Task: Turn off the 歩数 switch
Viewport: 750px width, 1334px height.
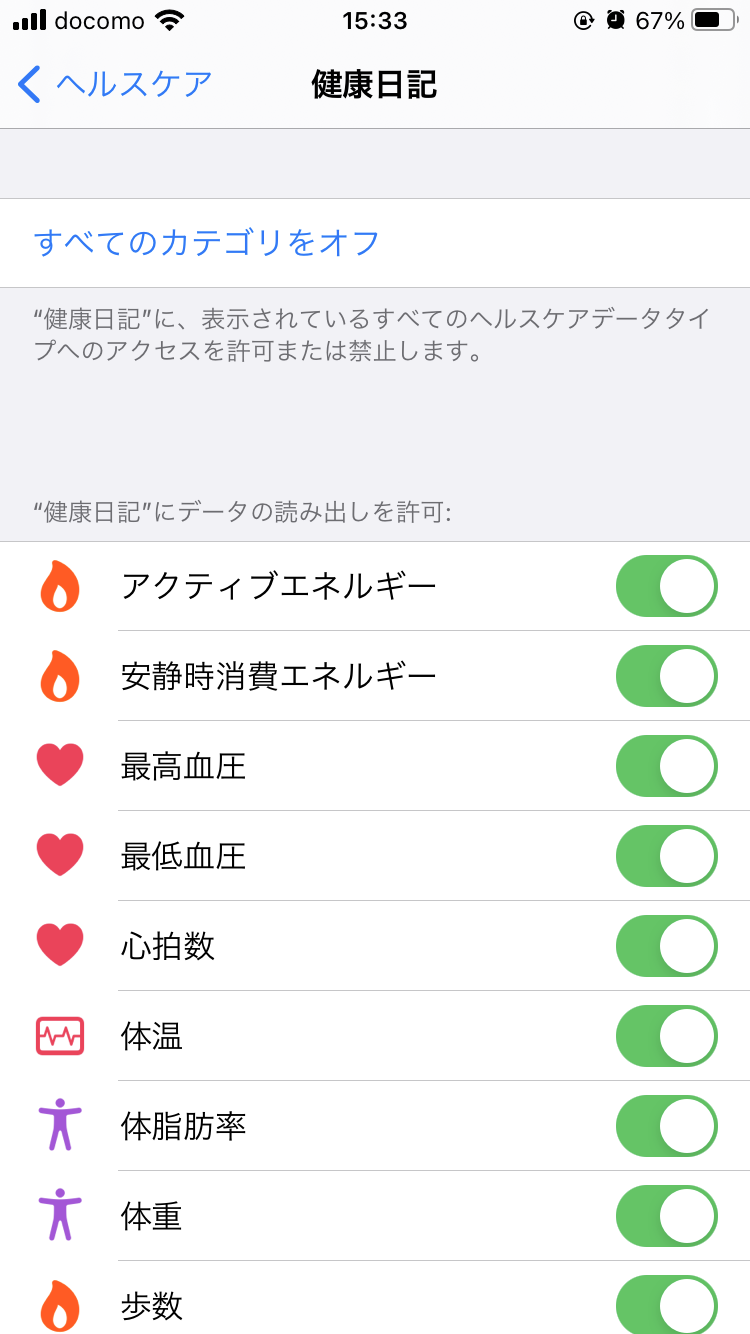Action: [x=666, y=1306]
